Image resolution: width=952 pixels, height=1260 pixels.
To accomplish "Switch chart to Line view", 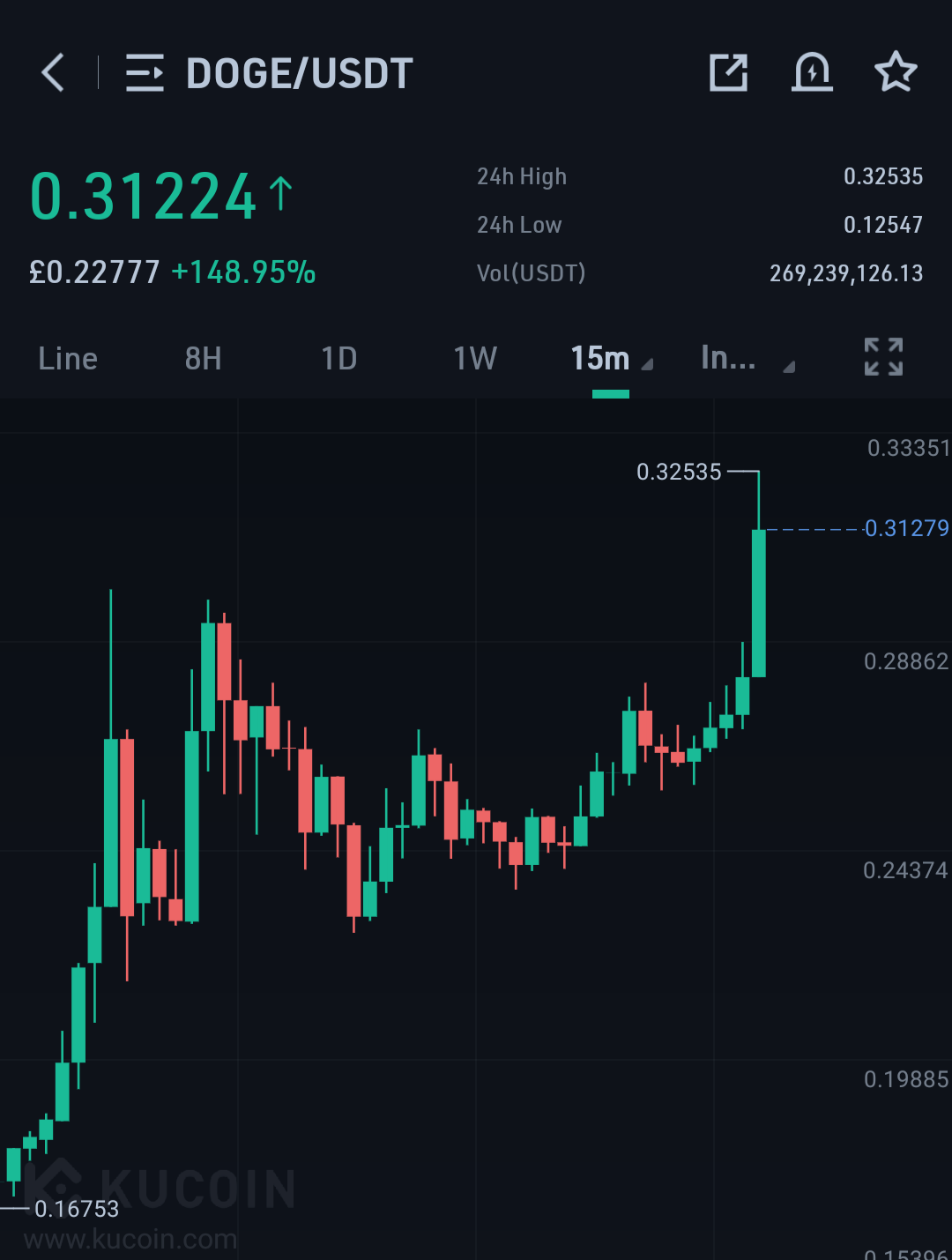I will [x=68, y=359].
